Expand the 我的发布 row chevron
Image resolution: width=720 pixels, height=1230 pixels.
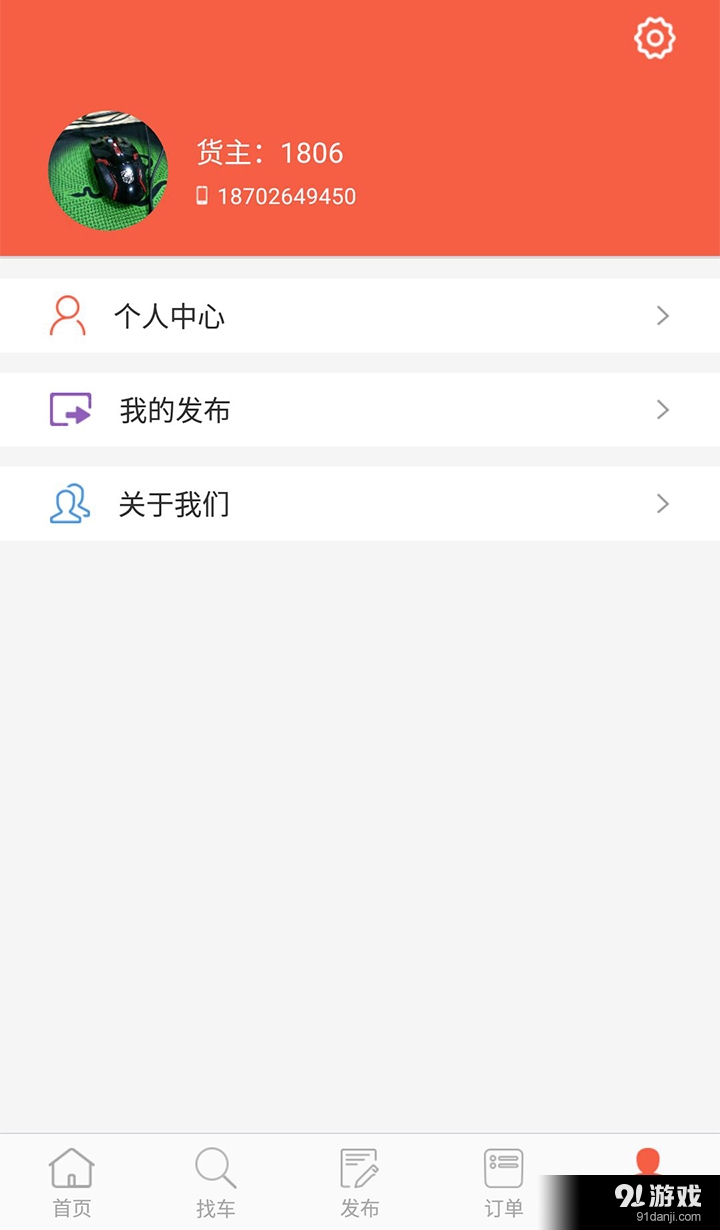662,410
